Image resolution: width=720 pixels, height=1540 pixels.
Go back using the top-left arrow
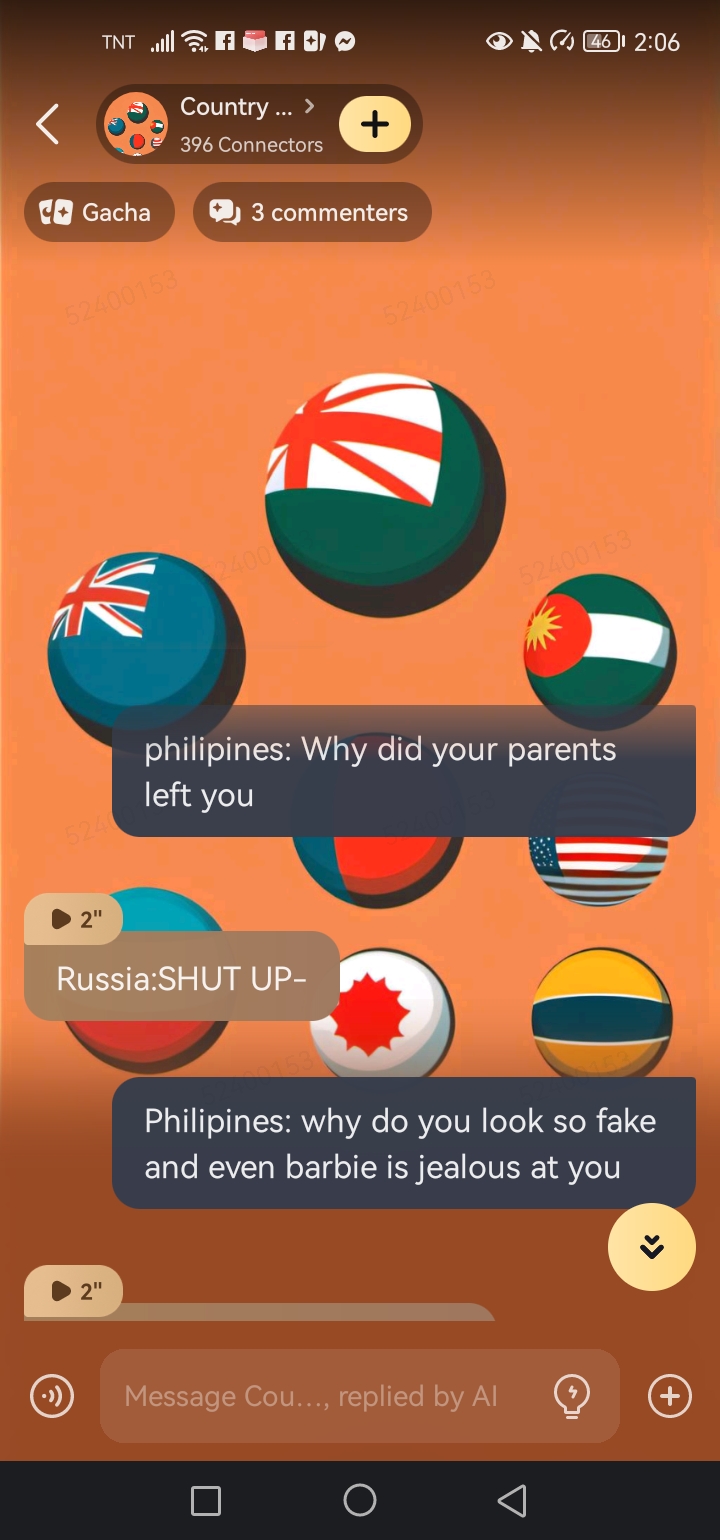point(47,124)
